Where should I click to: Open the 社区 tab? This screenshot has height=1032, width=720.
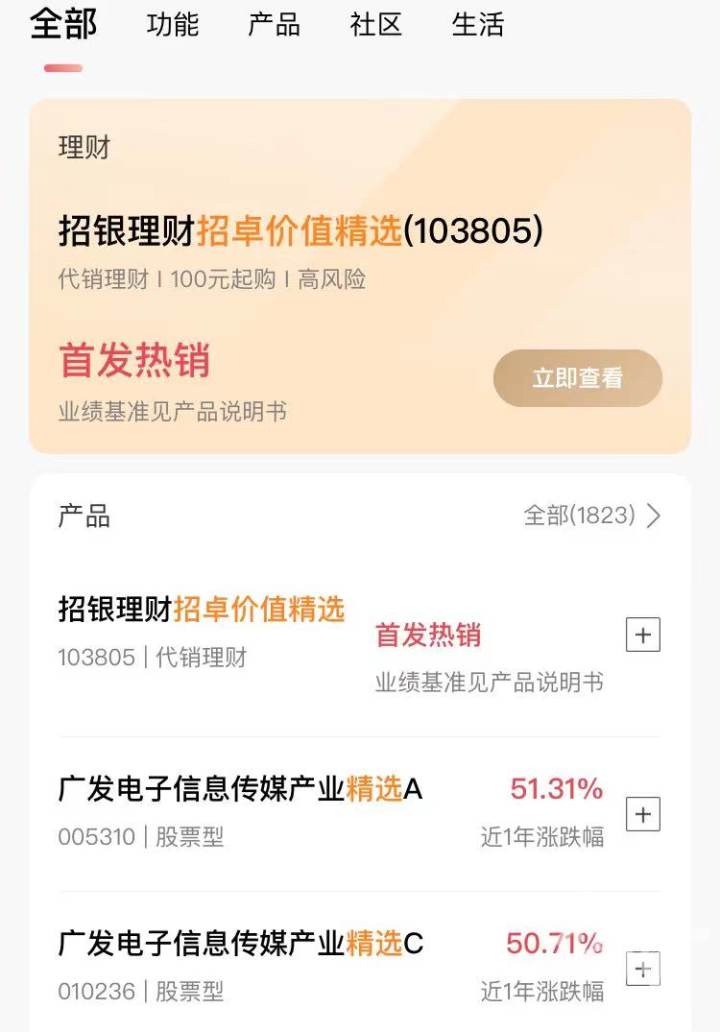point(376,25)
